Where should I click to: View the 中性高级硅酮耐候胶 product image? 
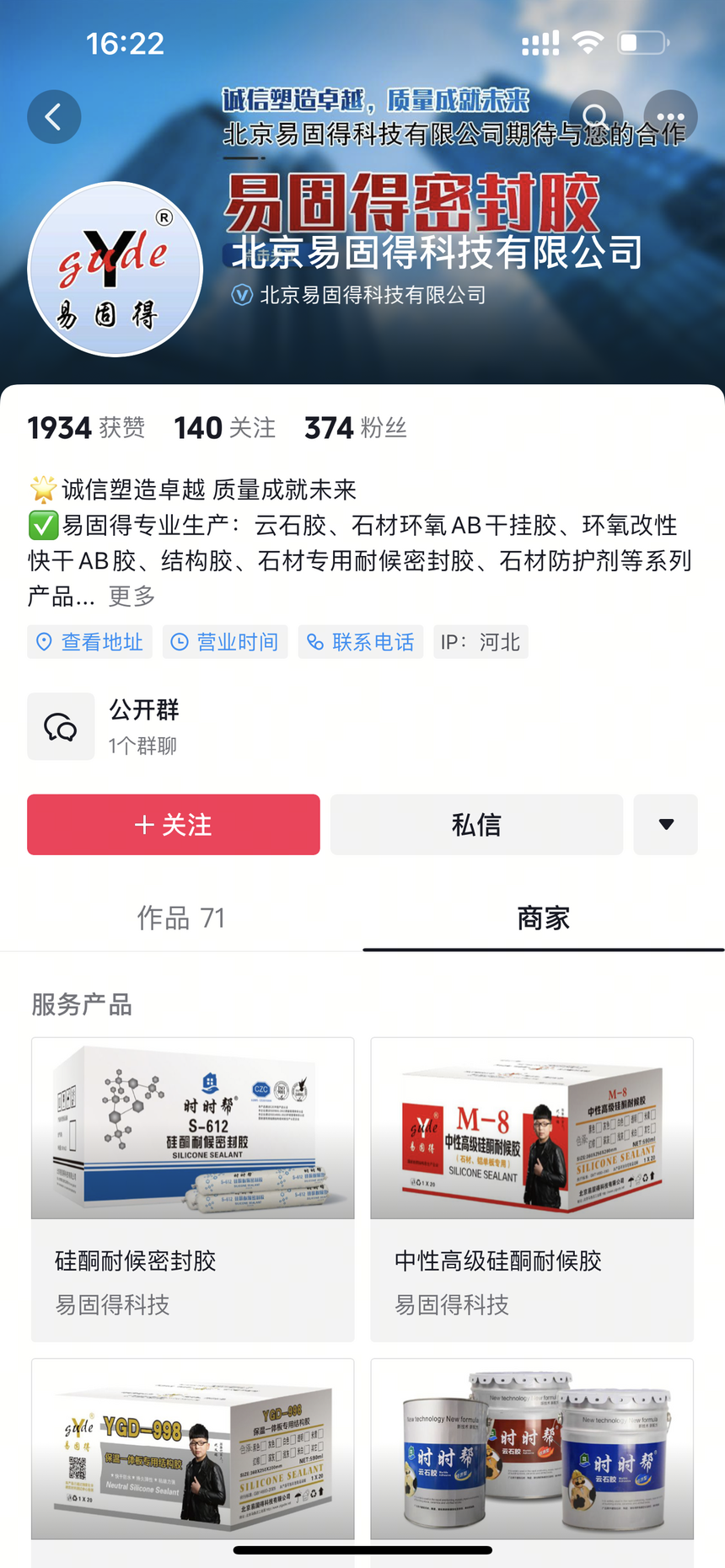(532, 1128)
